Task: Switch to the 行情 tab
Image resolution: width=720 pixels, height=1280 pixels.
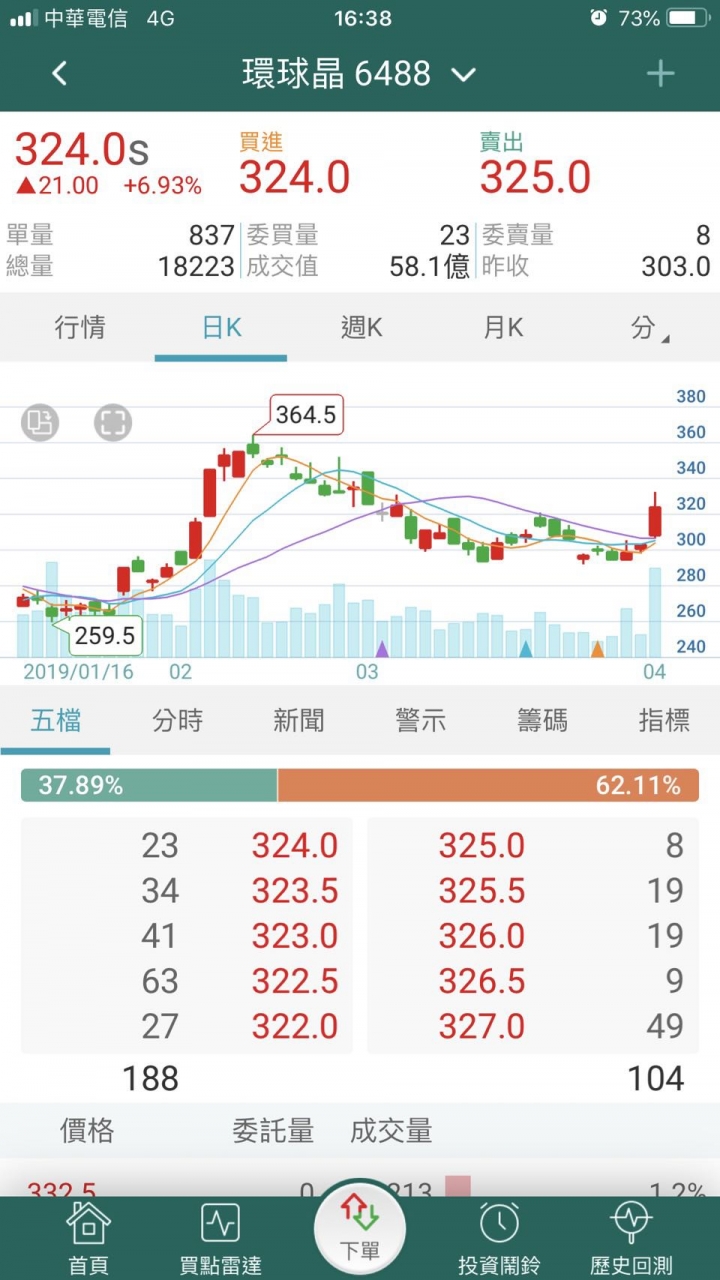Action: click(x=80, y=327)
